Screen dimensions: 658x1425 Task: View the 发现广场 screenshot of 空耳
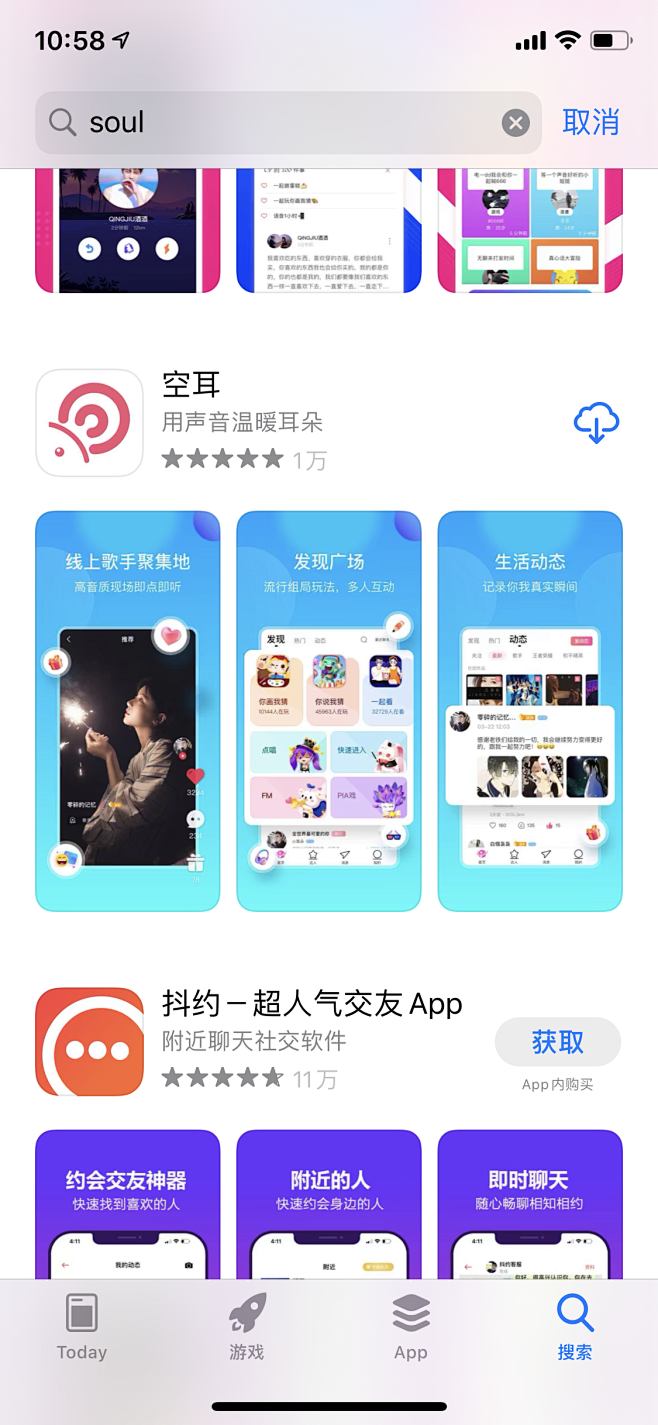coord(329,711)
